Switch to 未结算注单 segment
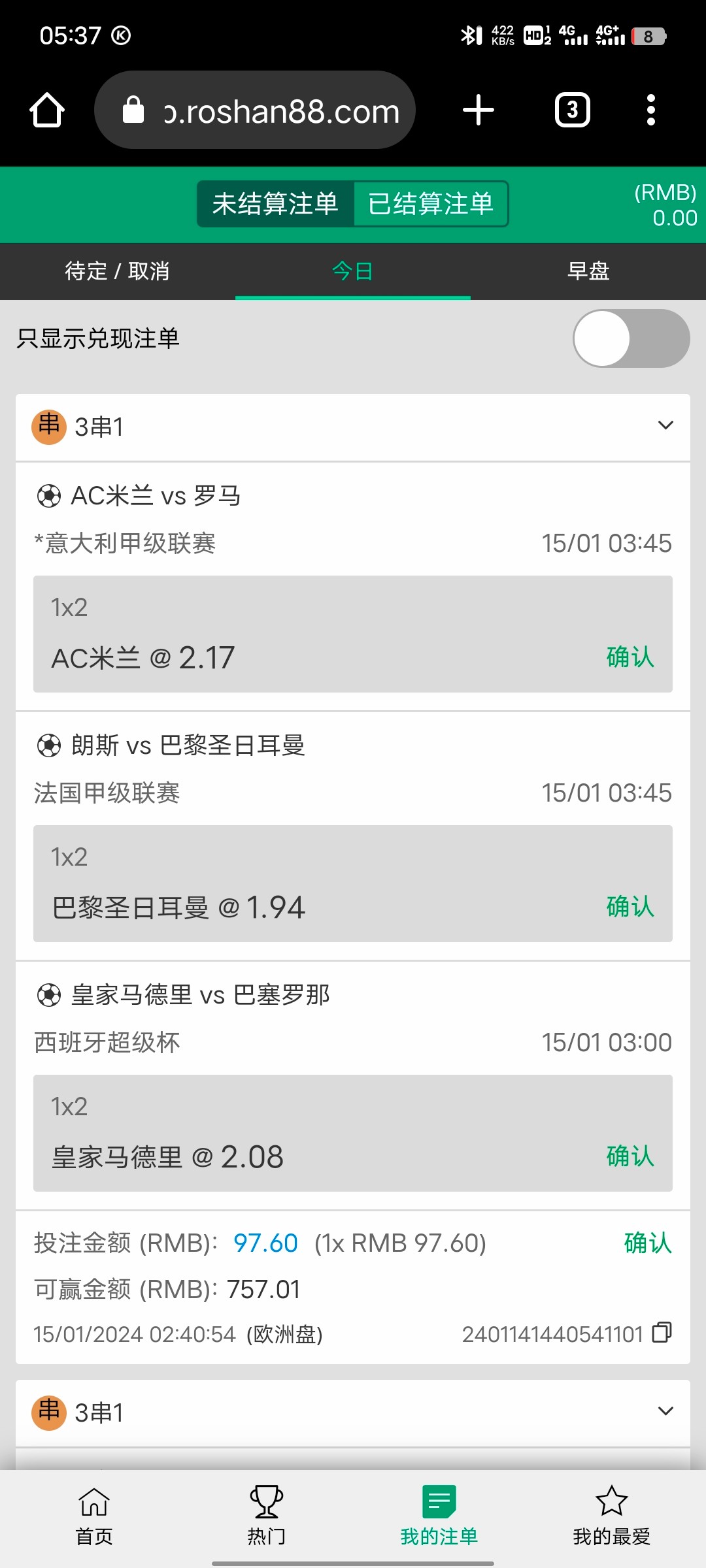 tap(275, 204)
